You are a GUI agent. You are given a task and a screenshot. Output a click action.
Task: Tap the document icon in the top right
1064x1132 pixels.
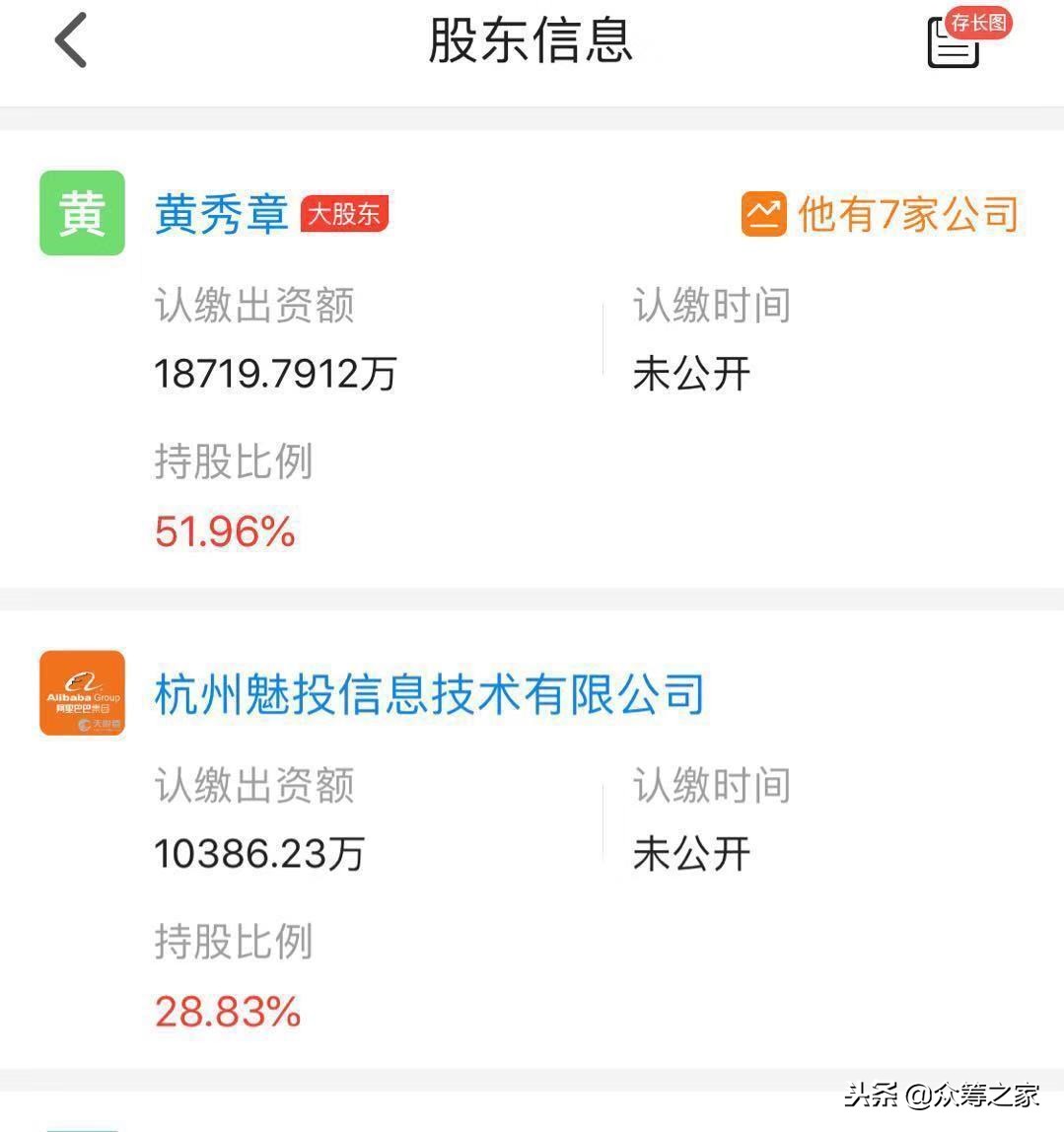point(953,45)
